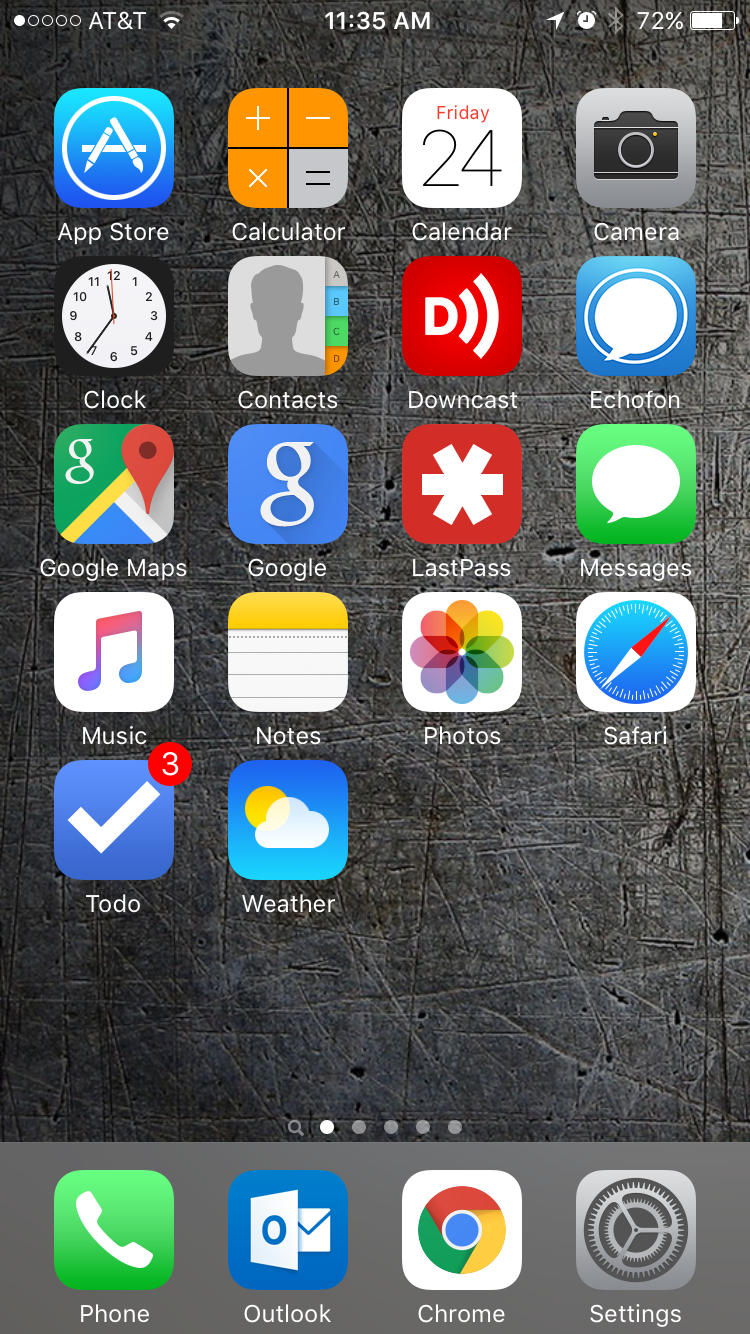
Task: Open Todo with 3 notifications
Action: point(114,820)
